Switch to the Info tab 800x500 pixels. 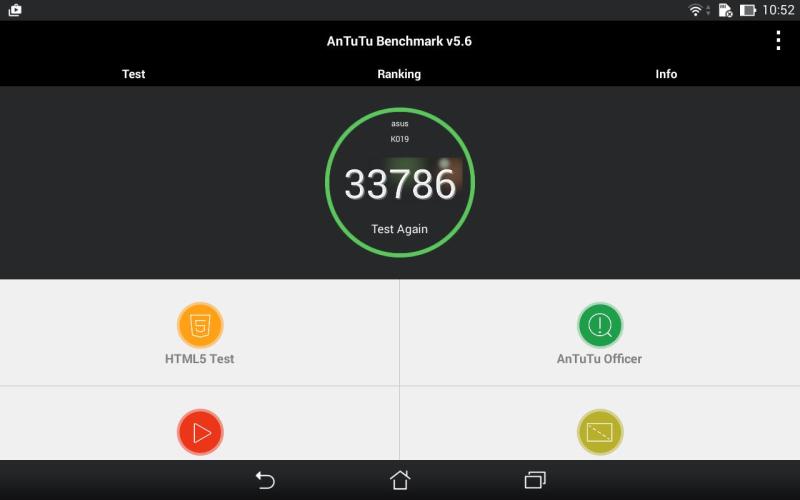(x=666, y=74)
